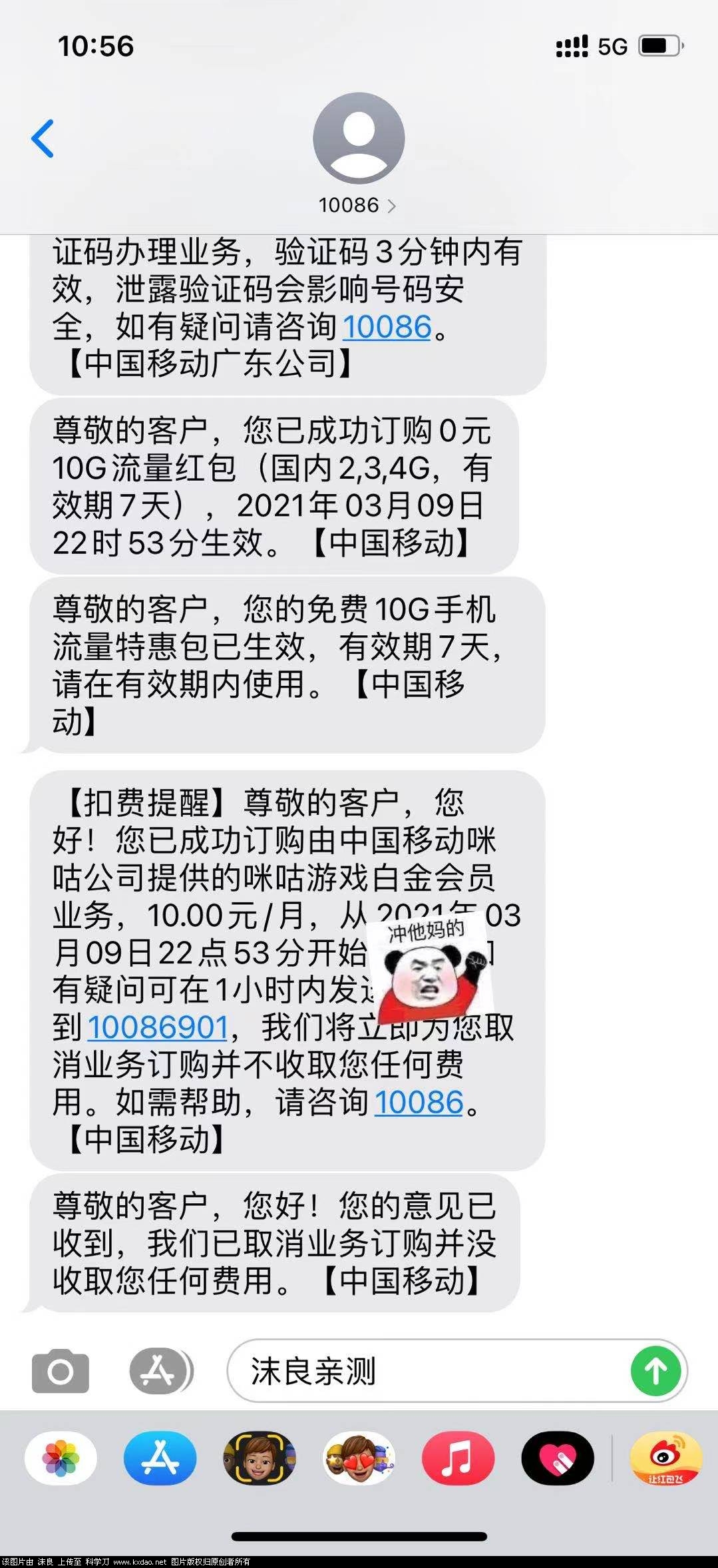This screenshot has width=718, height=1568.
Task: Open the Weibo iMessage app
Action: [665, 1459]
